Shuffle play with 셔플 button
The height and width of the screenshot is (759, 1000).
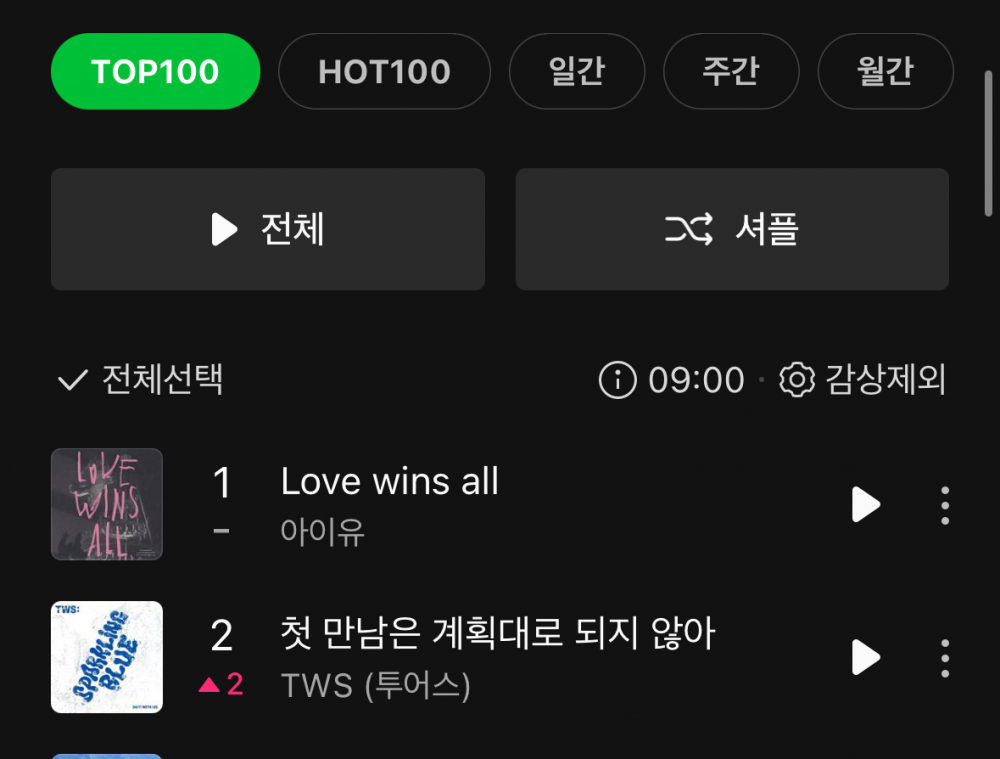[x=732, y=230]
